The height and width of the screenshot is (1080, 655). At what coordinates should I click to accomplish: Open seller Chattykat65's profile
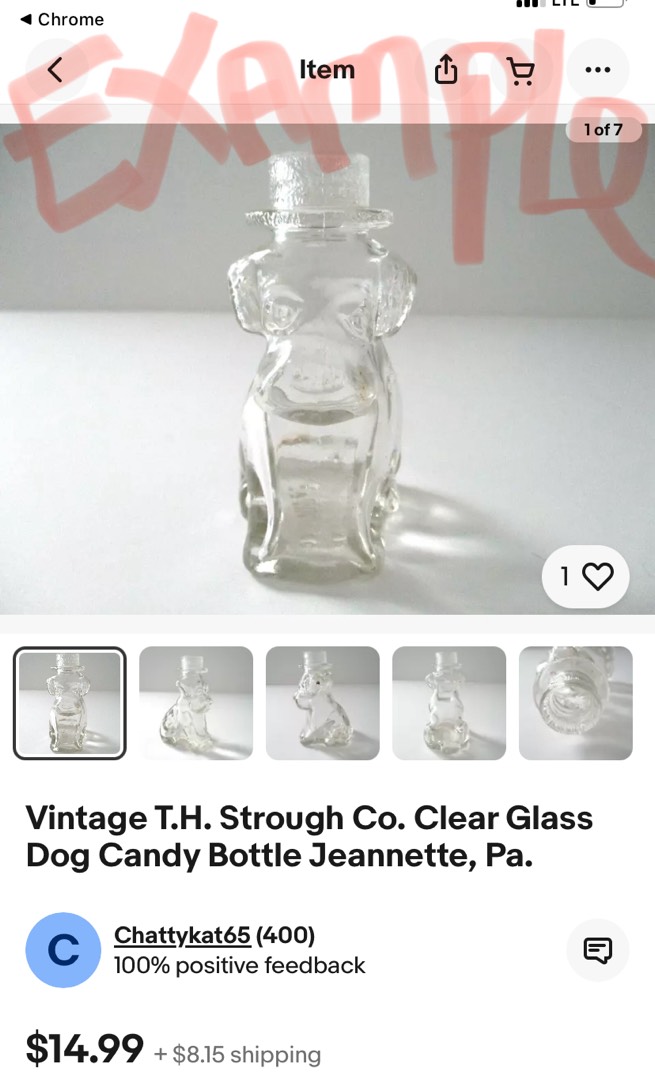pyautogui.click(x=182, y=935)
